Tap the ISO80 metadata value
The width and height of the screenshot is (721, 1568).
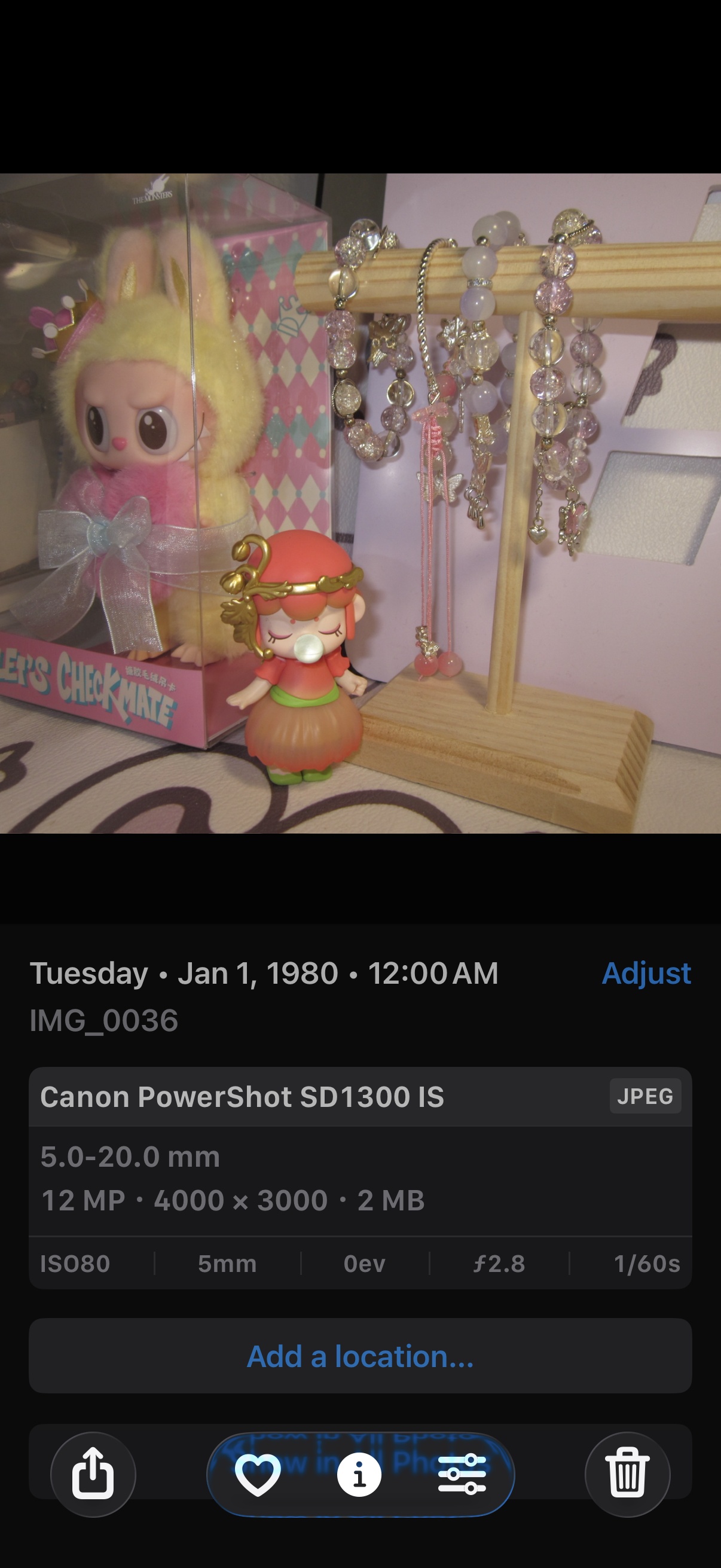(x=74, y=1263)
